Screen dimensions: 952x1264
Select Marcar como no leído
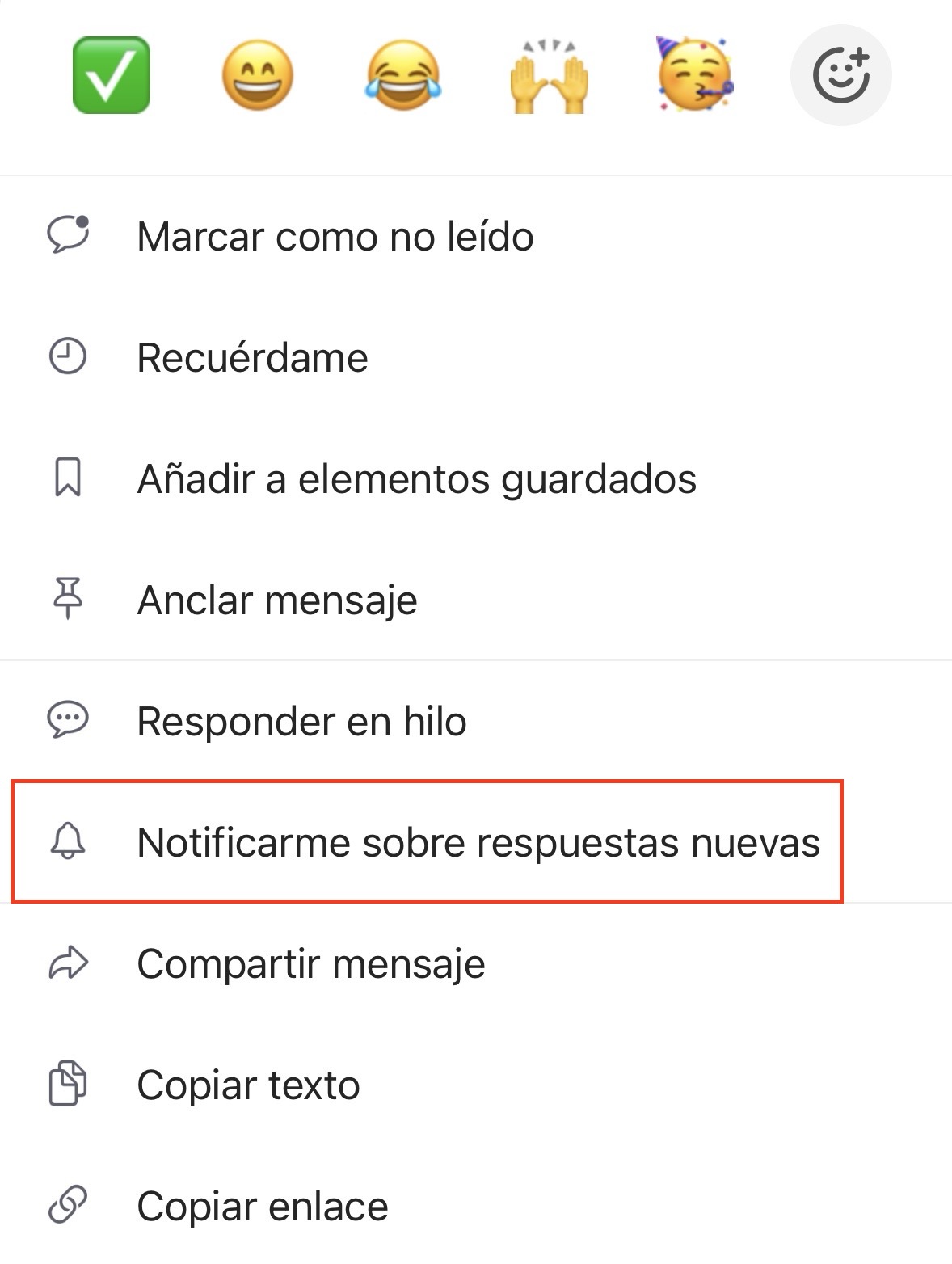click(x=335, y=237)
